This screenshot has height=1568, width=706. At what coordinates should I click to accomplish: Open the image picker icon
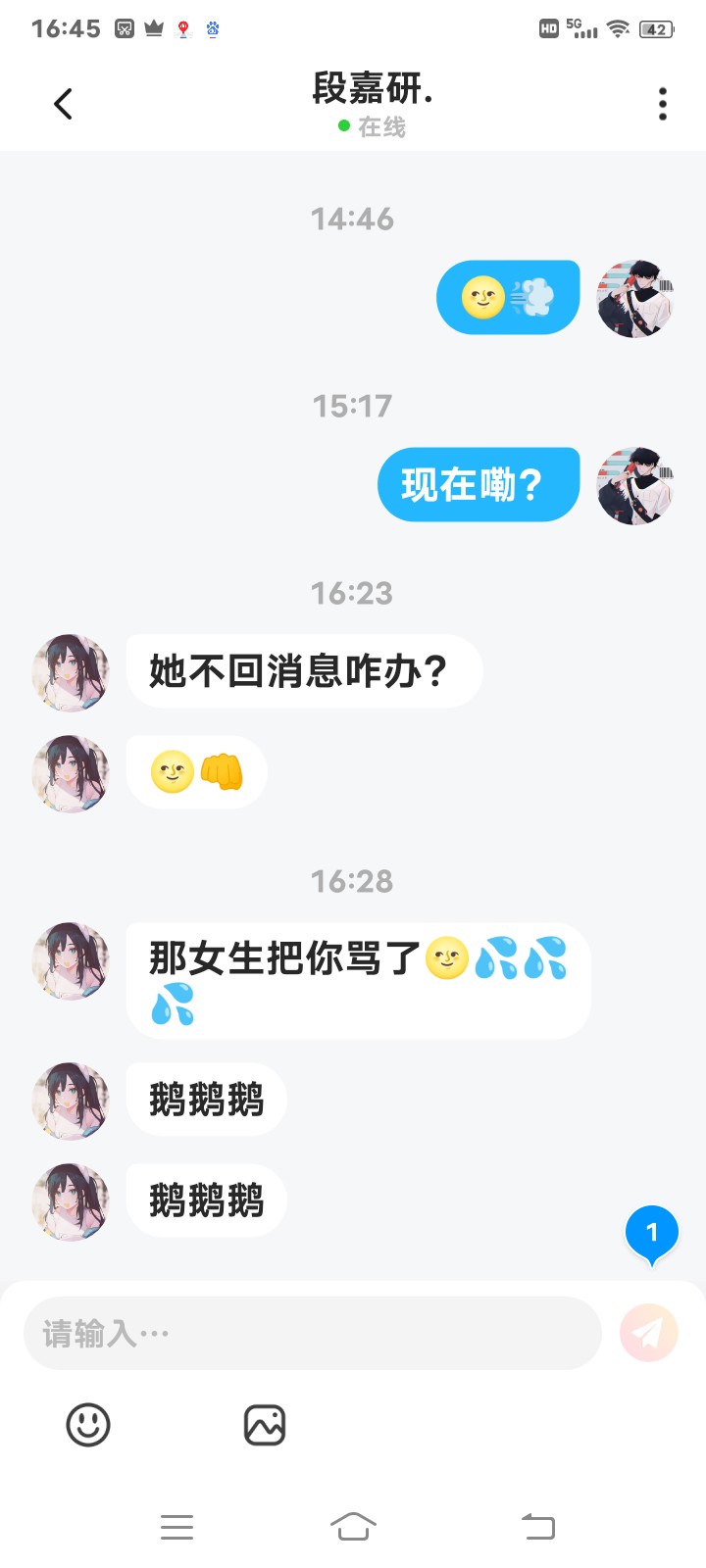pos(265,1425)
